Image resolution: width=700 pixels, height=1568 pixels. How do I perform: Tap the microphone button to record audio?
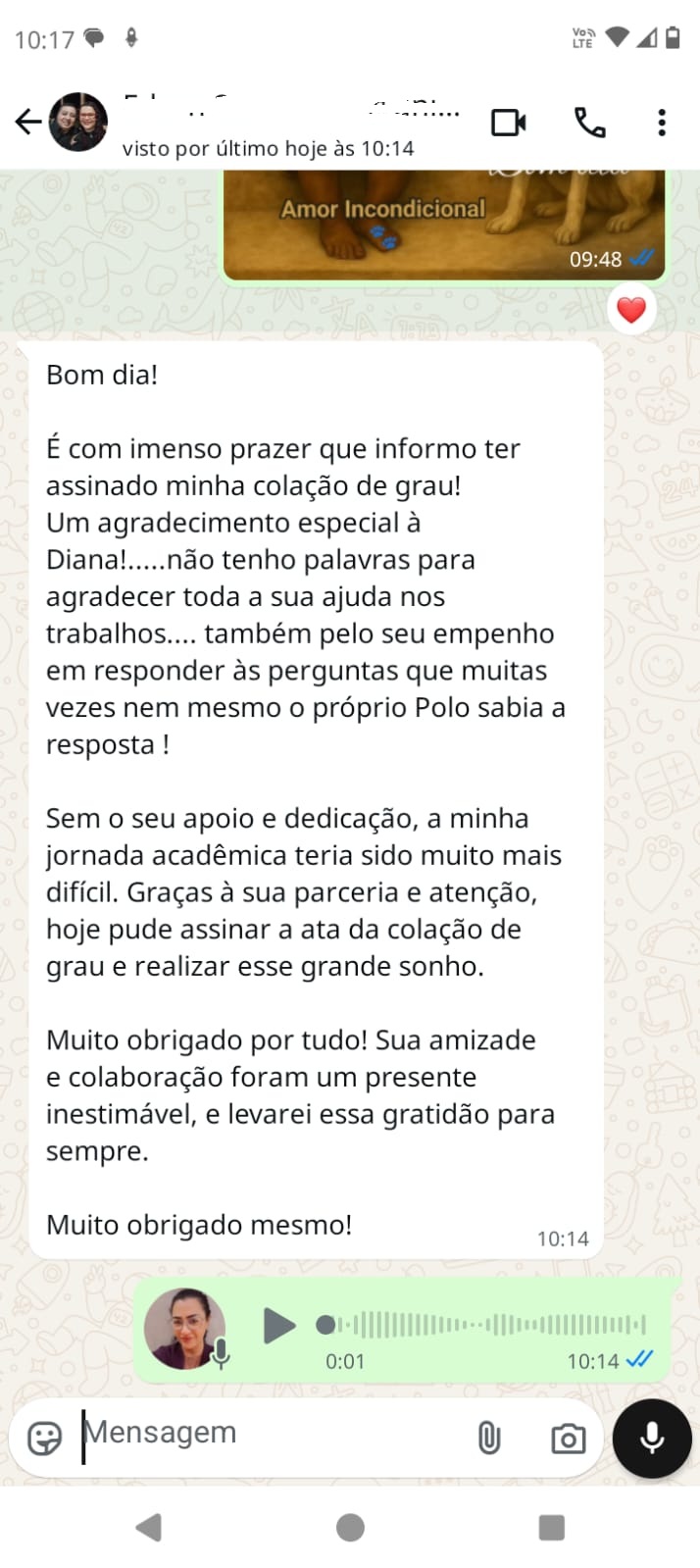[x=652, y=1438]
